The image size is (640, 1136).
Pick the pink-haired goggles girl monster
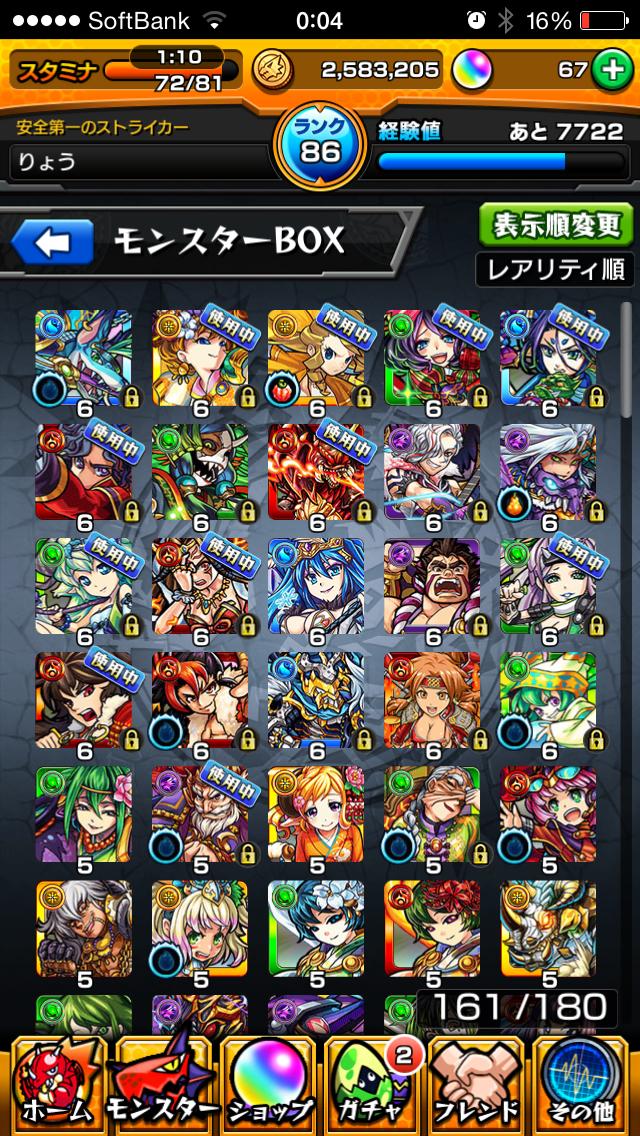pos(548,815)
